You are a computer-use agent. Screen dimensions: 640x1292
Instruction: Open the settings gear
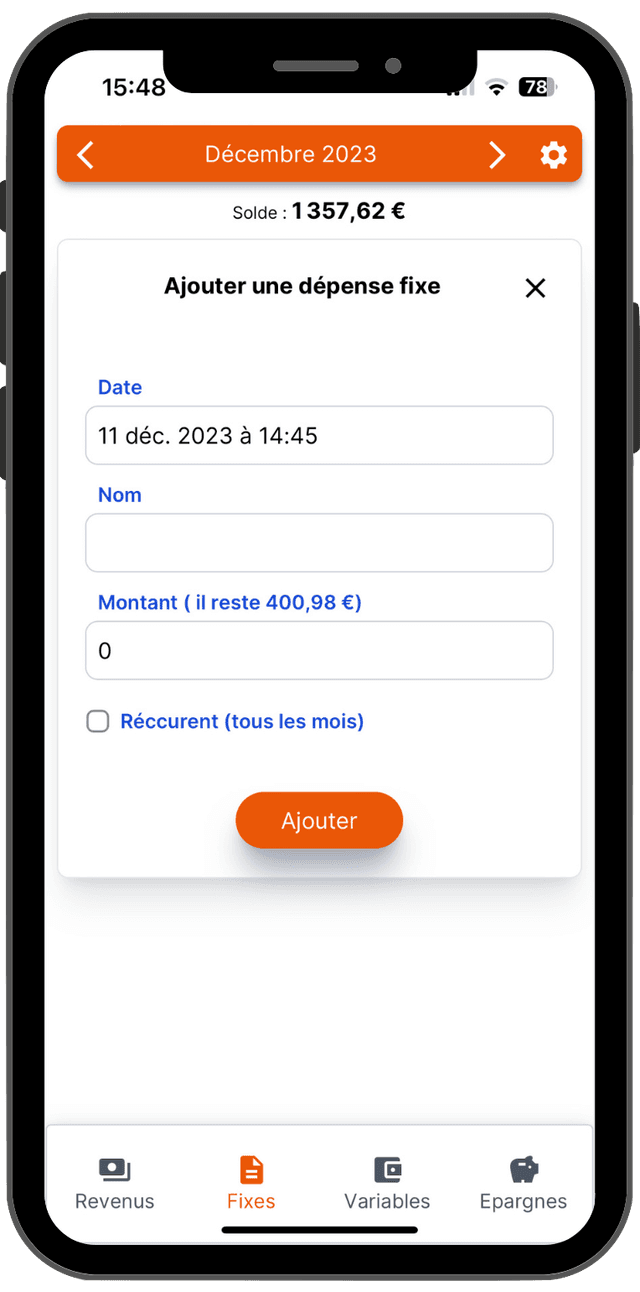553,155
